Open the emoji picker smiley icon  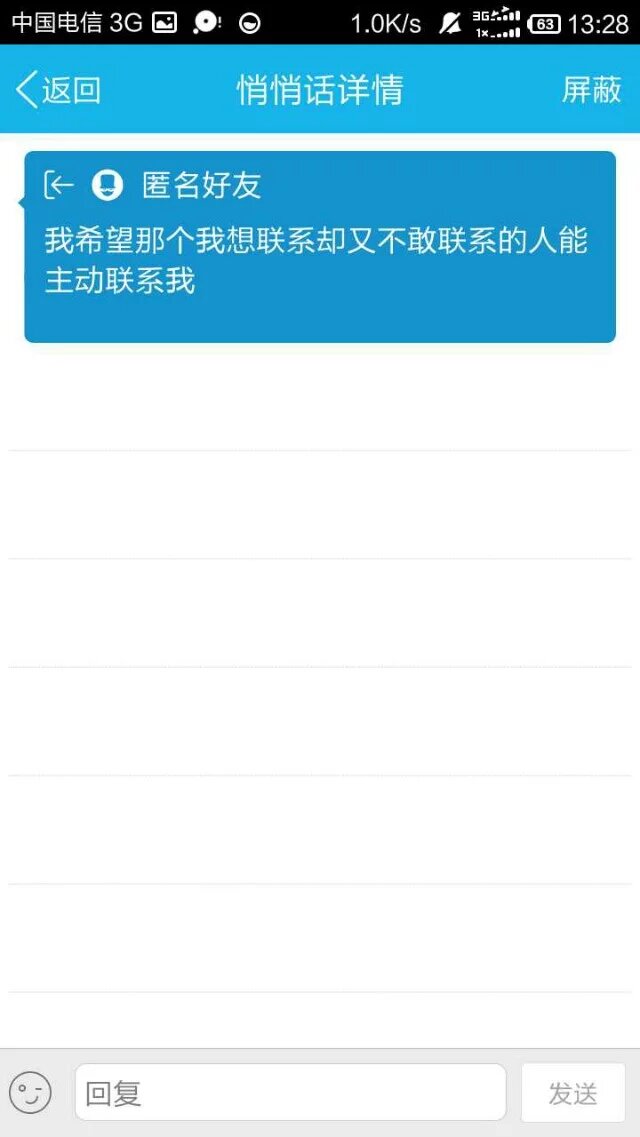pyautogui.click(x=30, y=1092)
